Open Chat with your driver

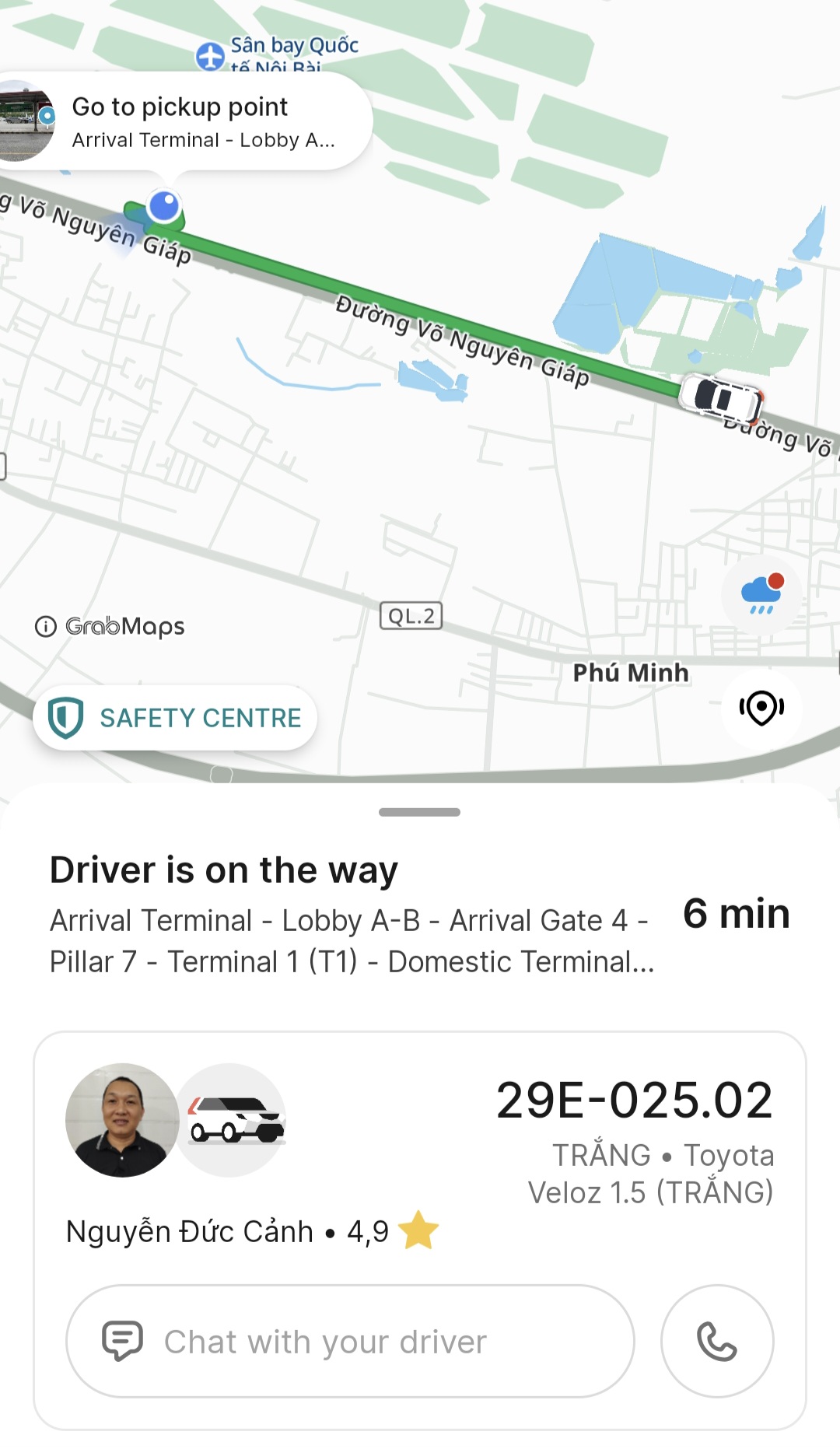[x=350, y=1341]
